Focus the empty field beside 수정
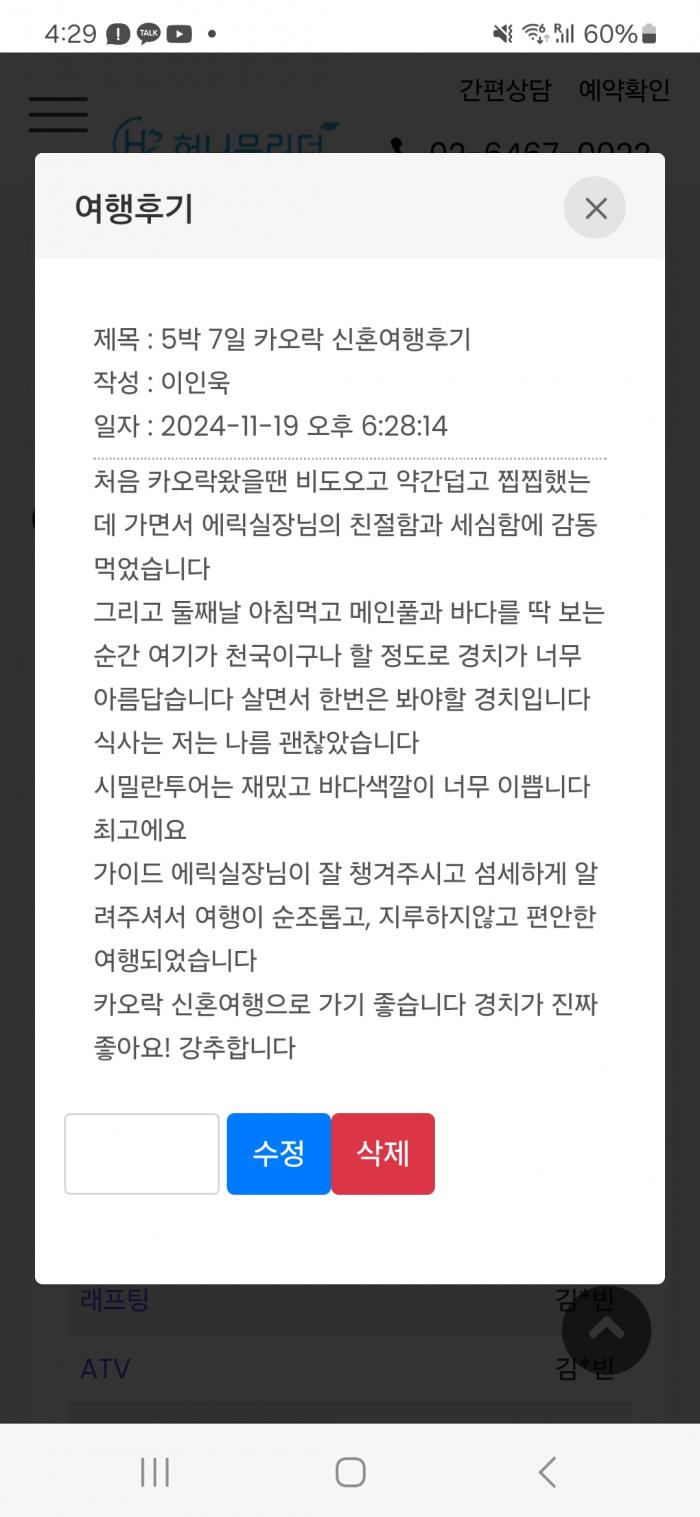Screen dimensions: 700x1517 pyautogui.click(x=142, y=1154)
